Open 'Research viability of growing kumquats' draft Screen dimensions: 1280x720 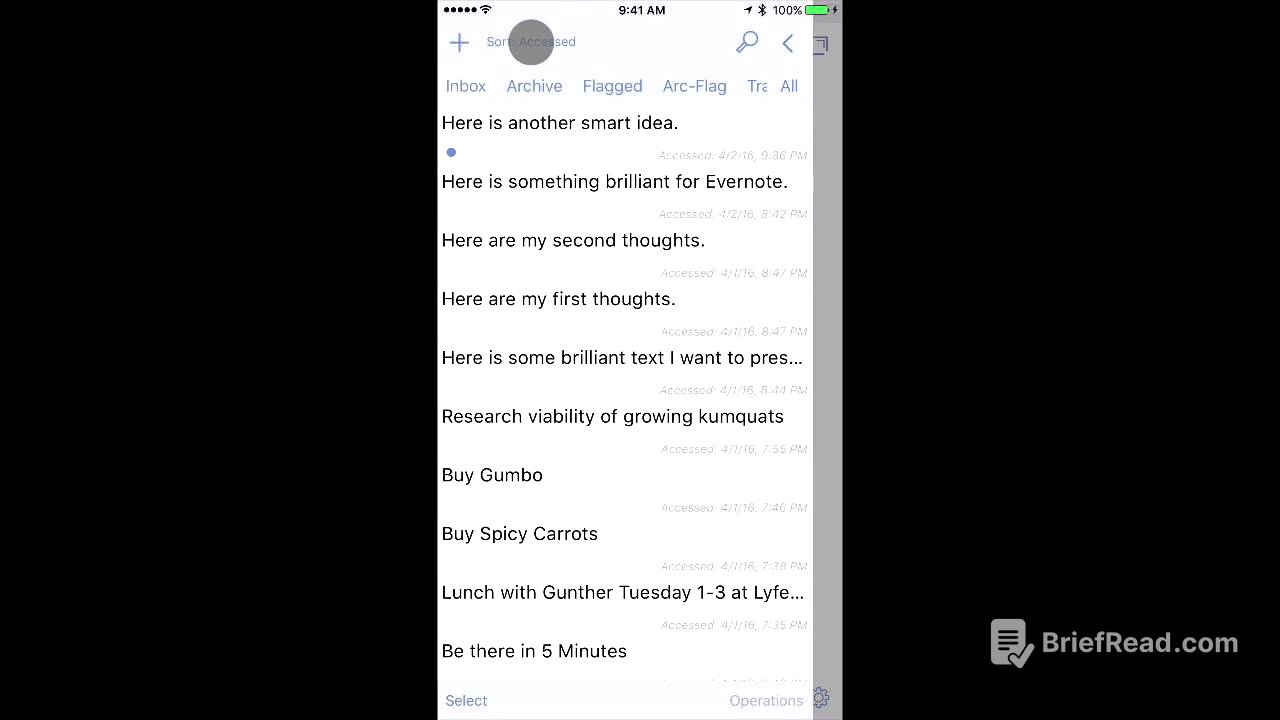coord(612,417)
